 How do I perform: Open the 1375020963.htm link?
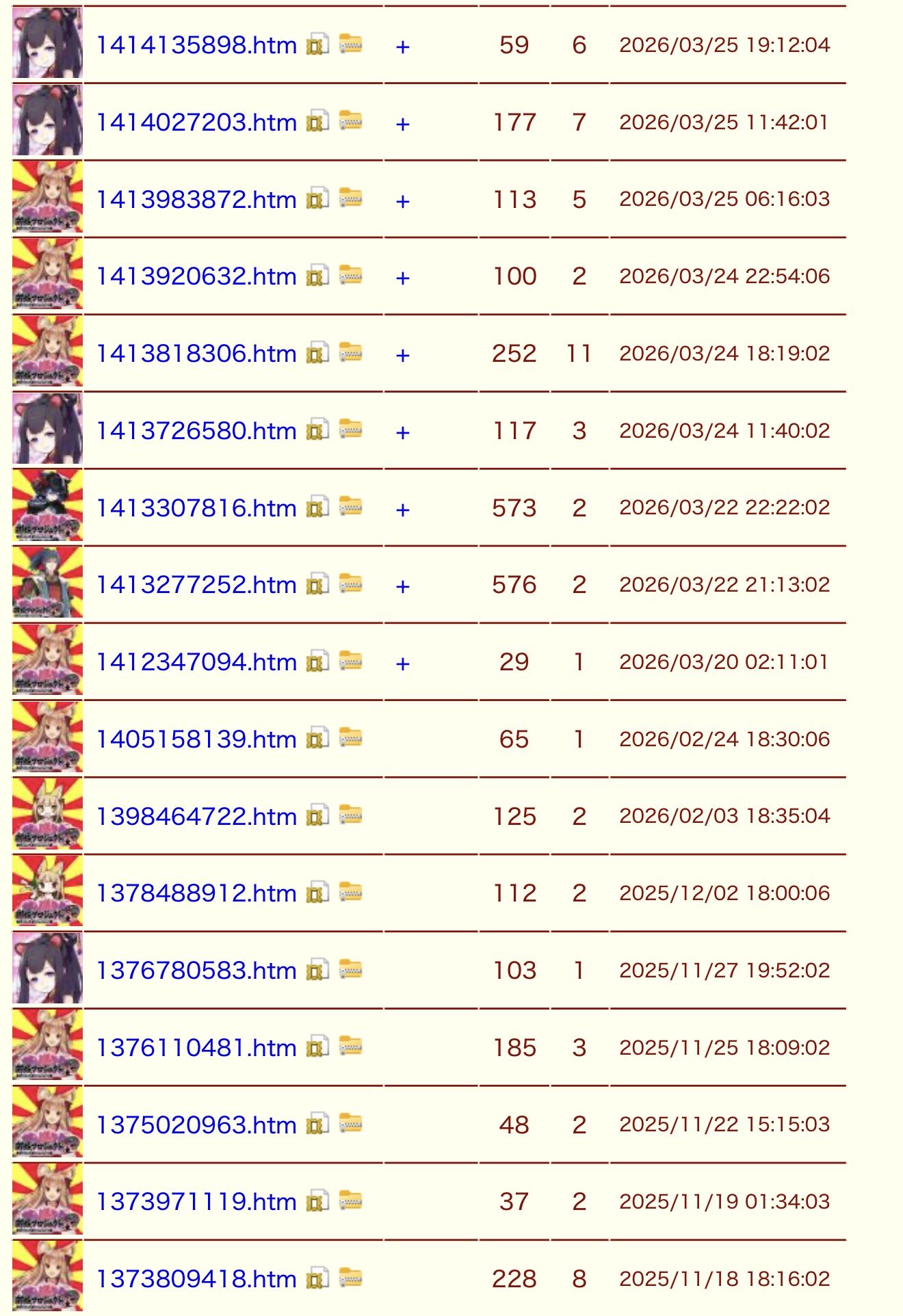coord(196,1125)
